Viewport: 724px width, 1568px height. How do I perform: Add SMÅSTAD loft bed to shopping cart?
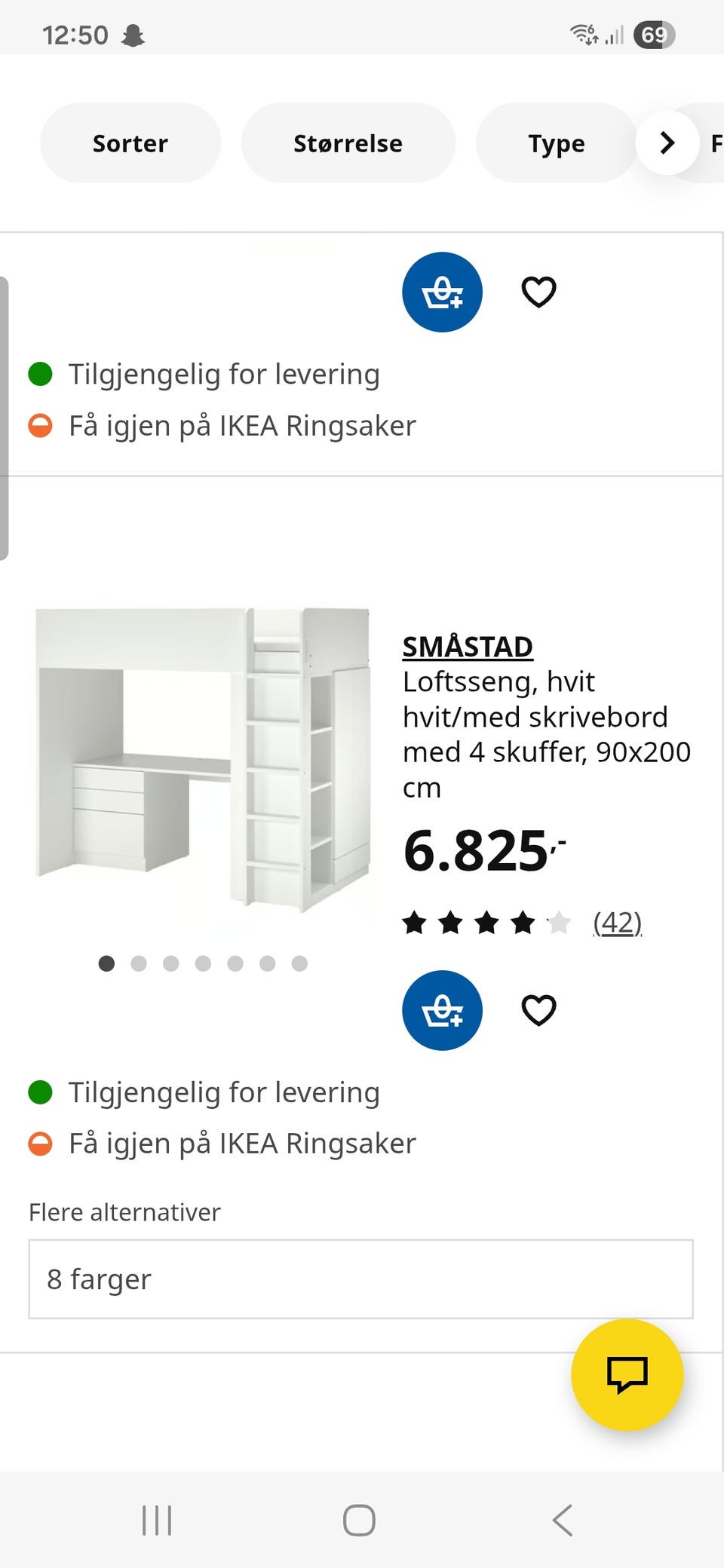442,1010
